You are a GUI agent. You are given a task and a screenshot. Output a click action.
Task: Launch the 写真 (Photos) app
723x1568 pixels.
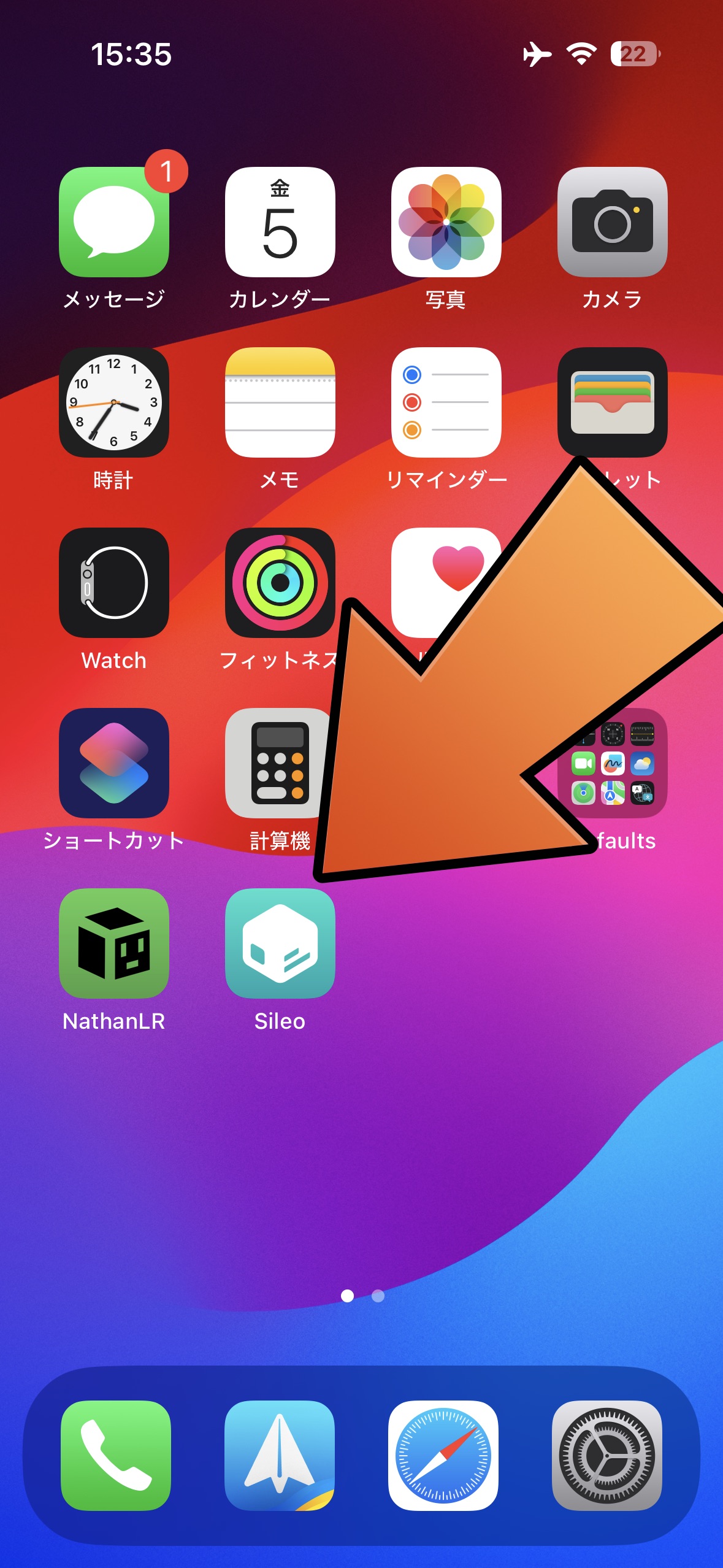click(x=446, y=222)
